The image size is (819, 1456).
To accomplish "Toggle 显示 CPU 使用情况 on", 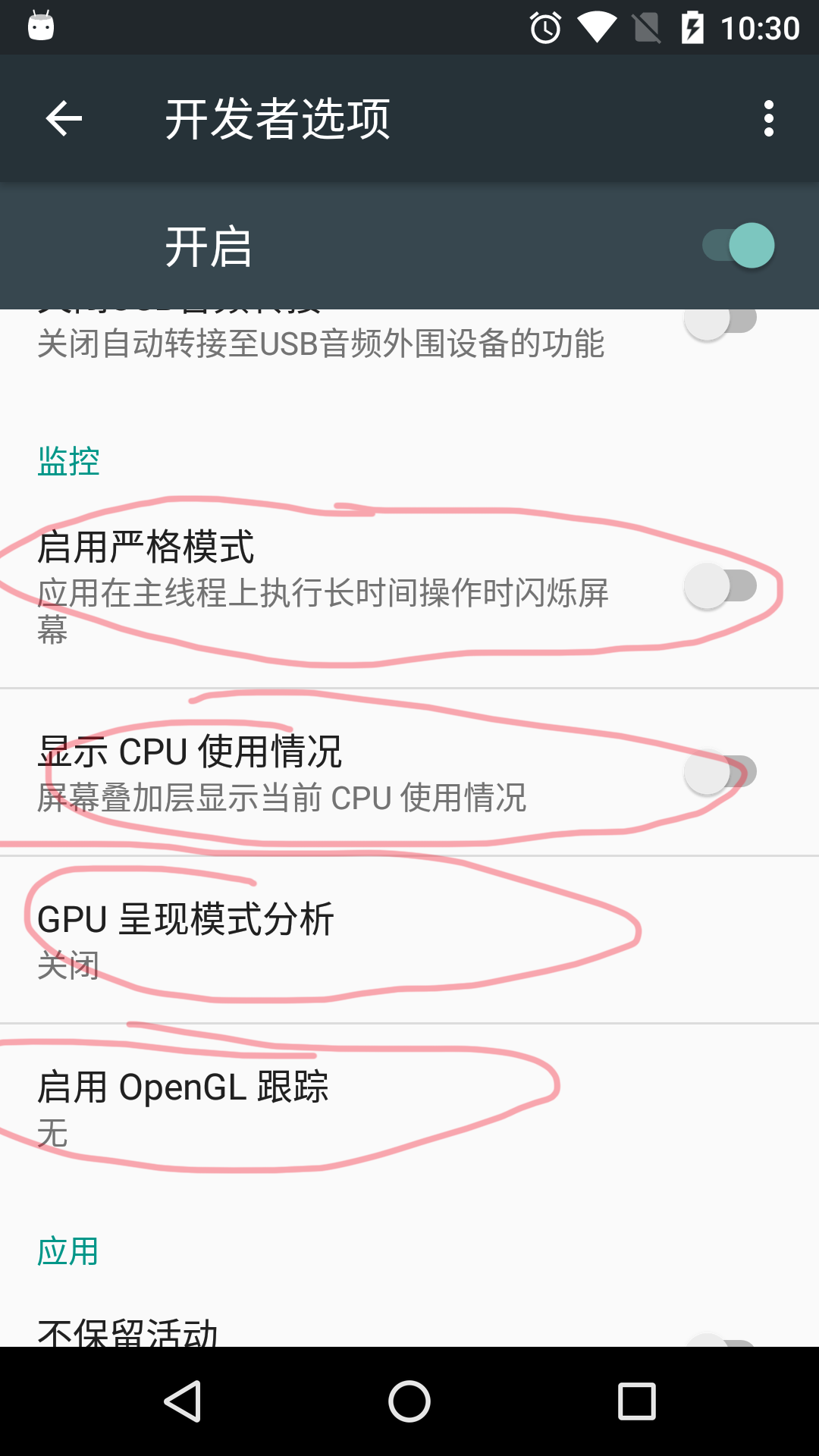I will [720, 773].
